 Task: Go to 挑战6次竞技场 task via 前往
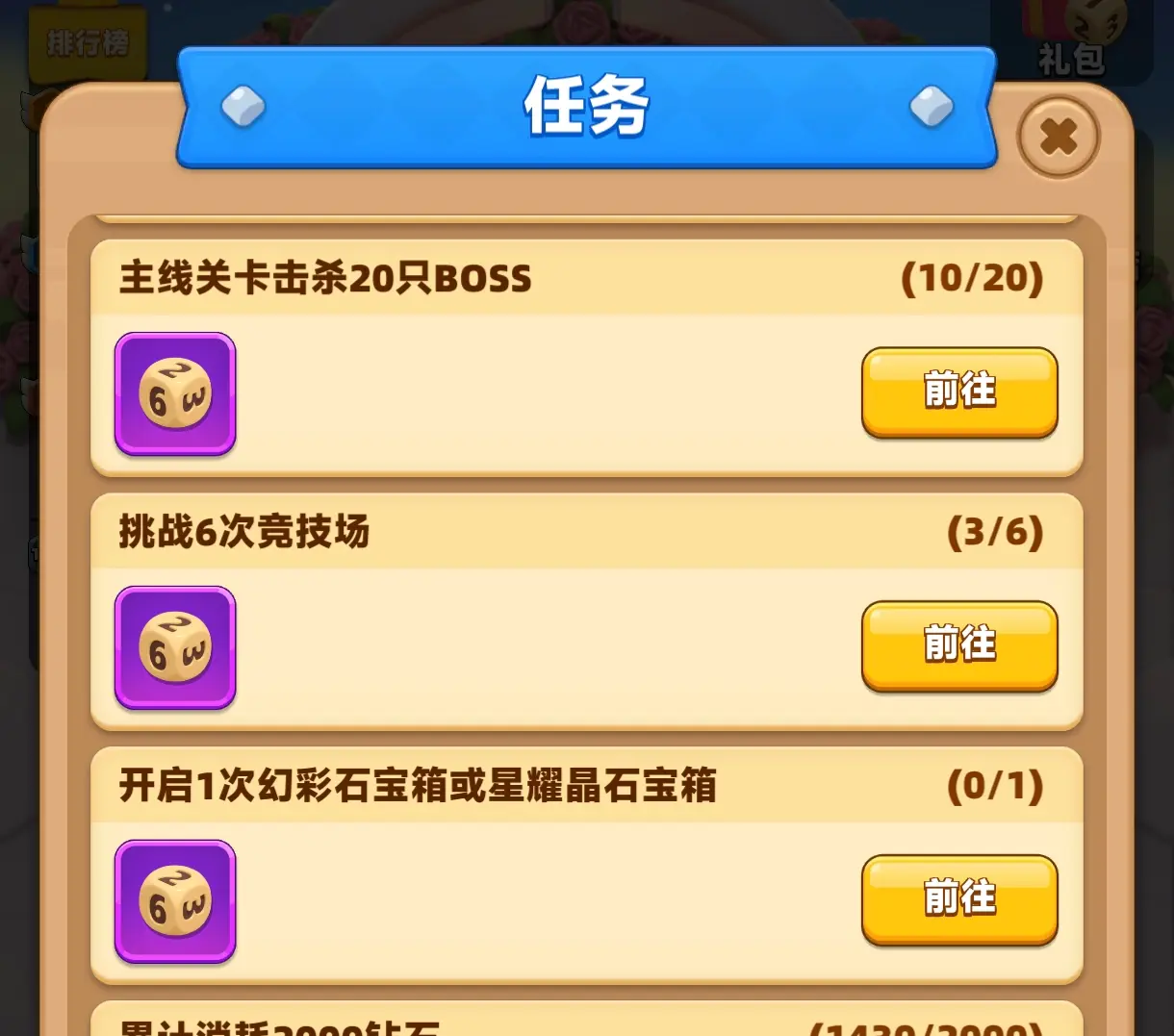point(959,645)
